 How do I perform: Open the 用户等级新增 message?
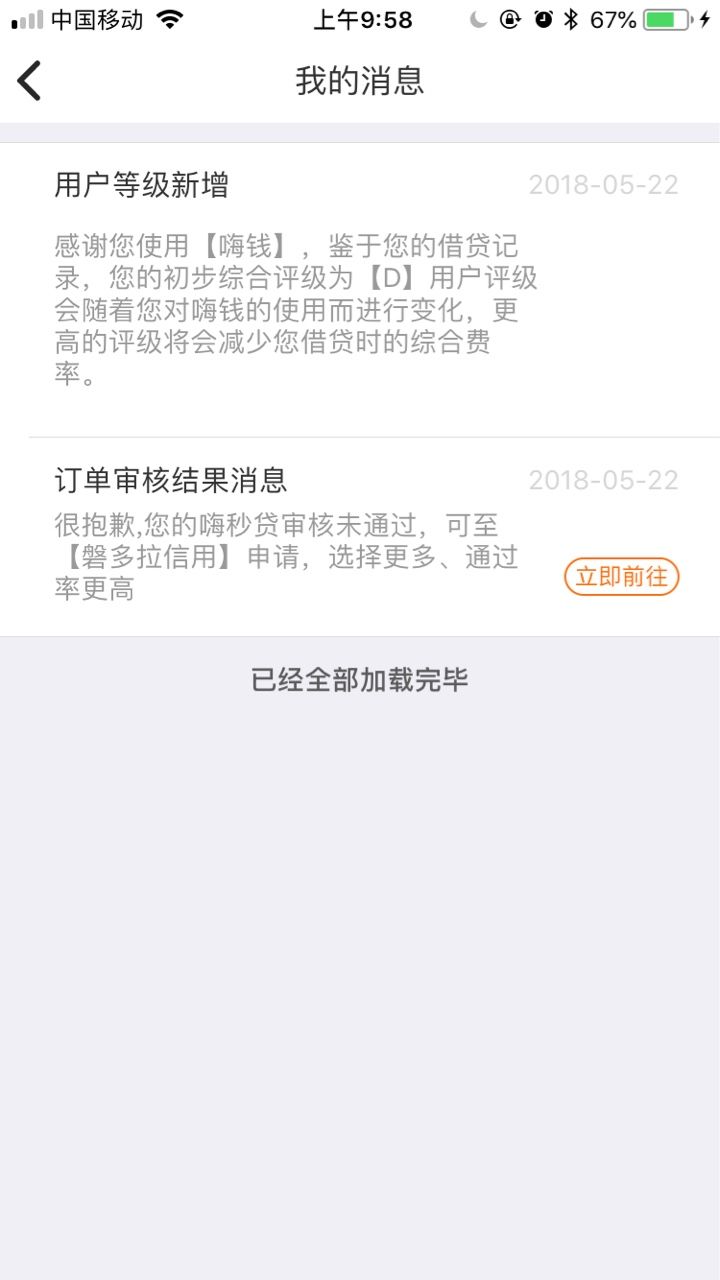tap(360, 290)
